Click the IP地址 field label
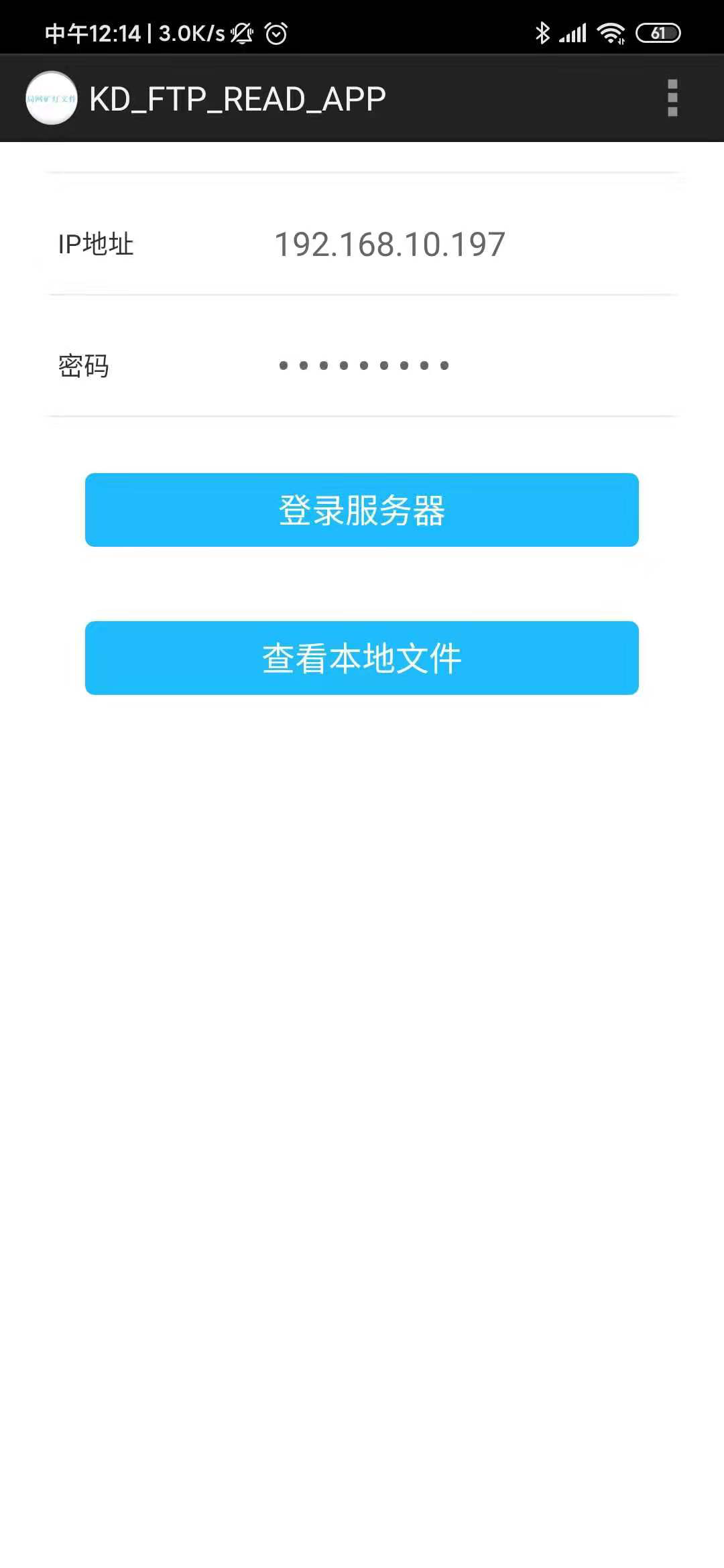724x1568 pixels. coord(97,243)
